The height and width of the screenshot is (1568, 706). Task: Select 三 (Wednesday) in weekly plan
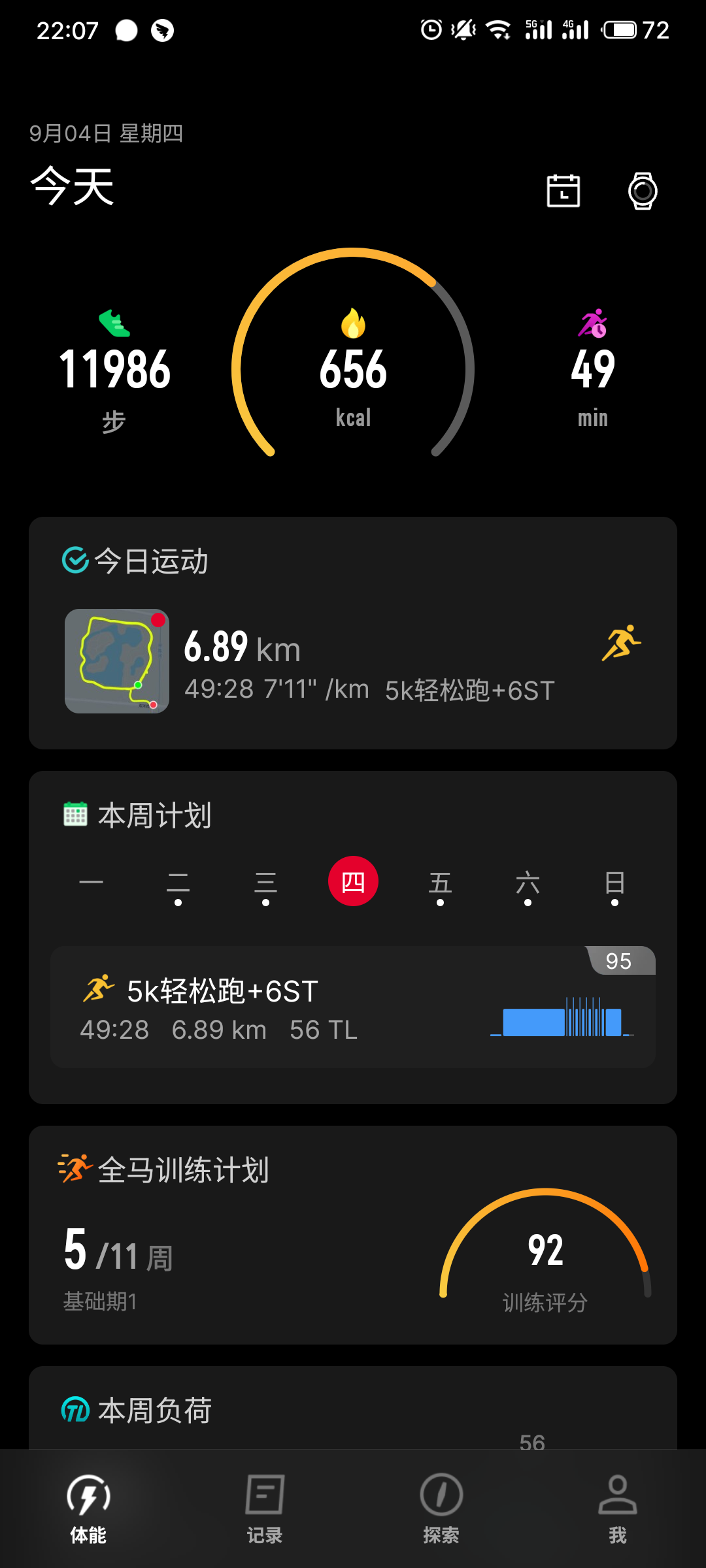pos(265,887)
